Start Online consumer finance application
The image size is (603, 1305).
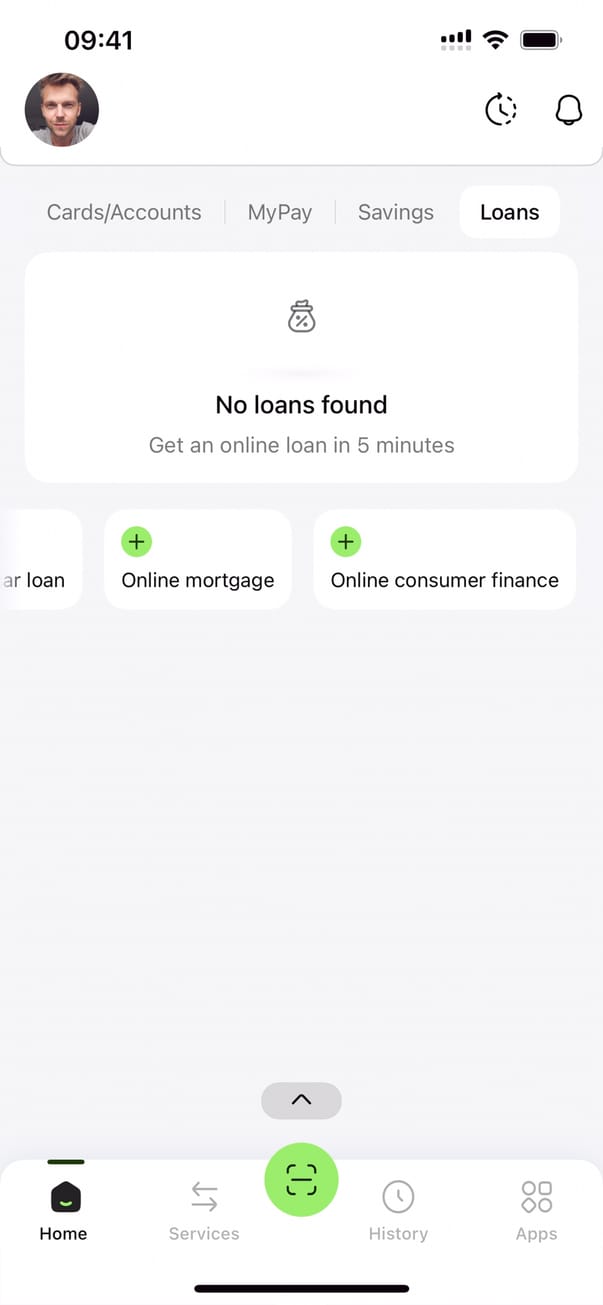coord(444,560)
